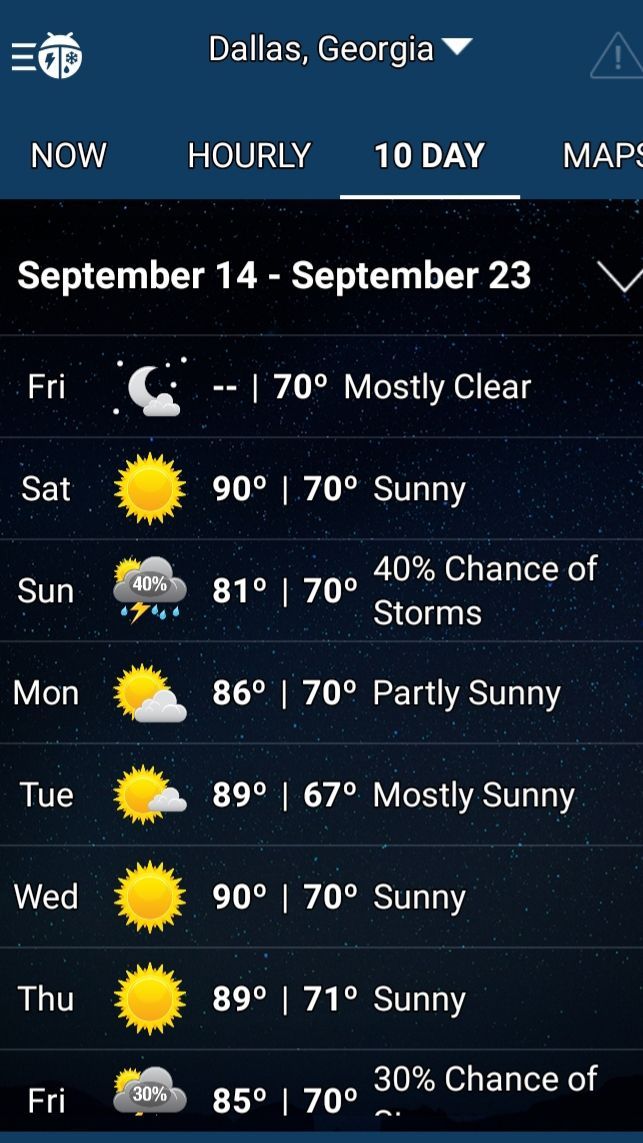Select Tuesday's Mostly Sunny forecast row
The height and width of the screenshot is (1143, 643).
(x=322, y=795)
